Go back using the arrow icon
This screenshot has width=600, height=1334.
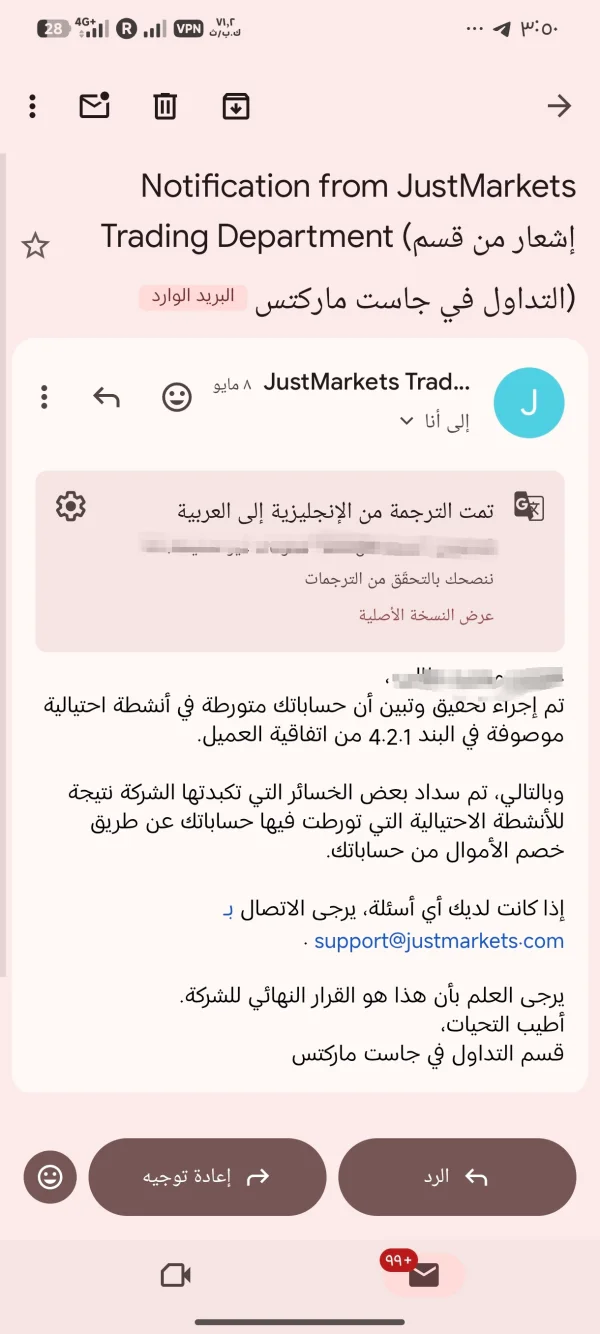559,106
